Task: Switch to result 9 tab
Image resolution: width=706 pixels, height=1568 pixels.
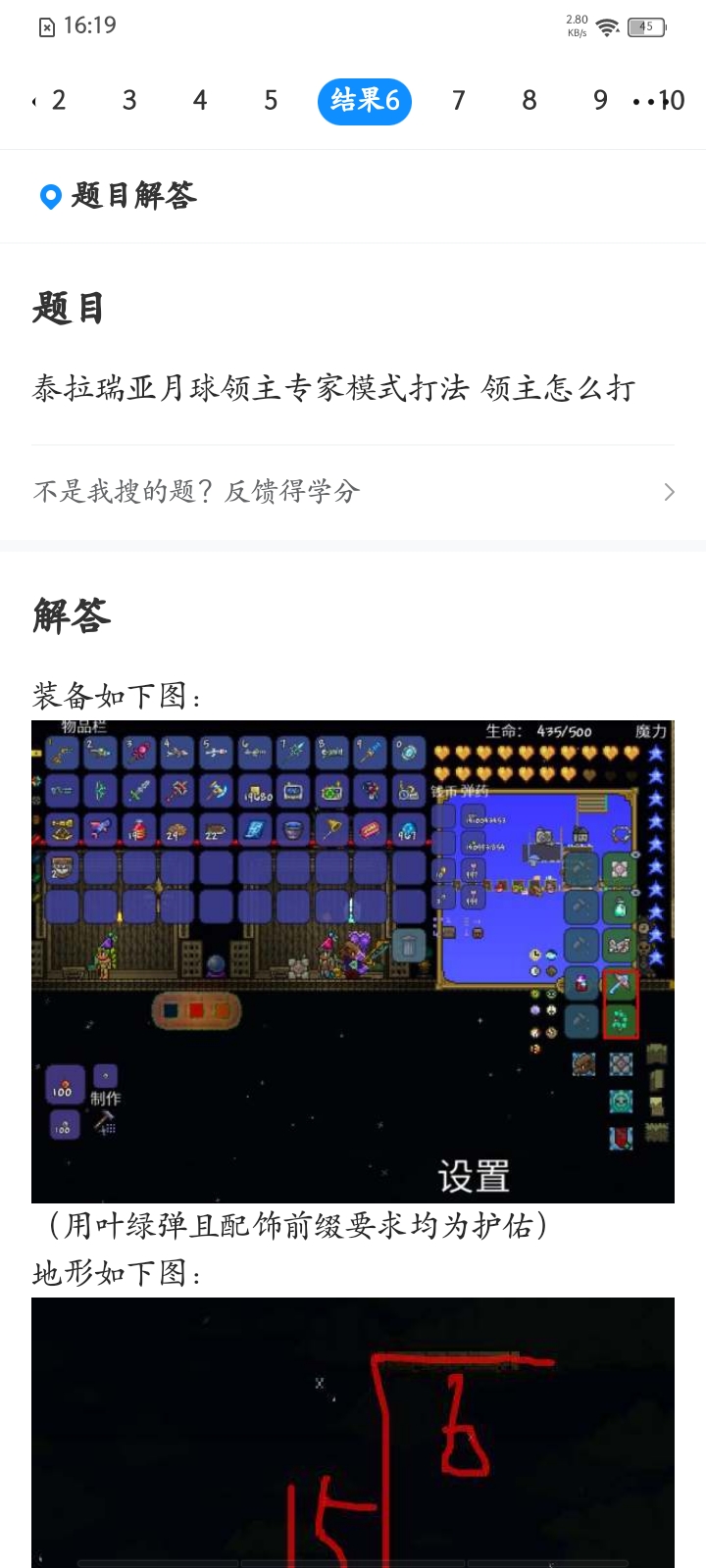Action: pyautogui.click(x=600, y=100)
